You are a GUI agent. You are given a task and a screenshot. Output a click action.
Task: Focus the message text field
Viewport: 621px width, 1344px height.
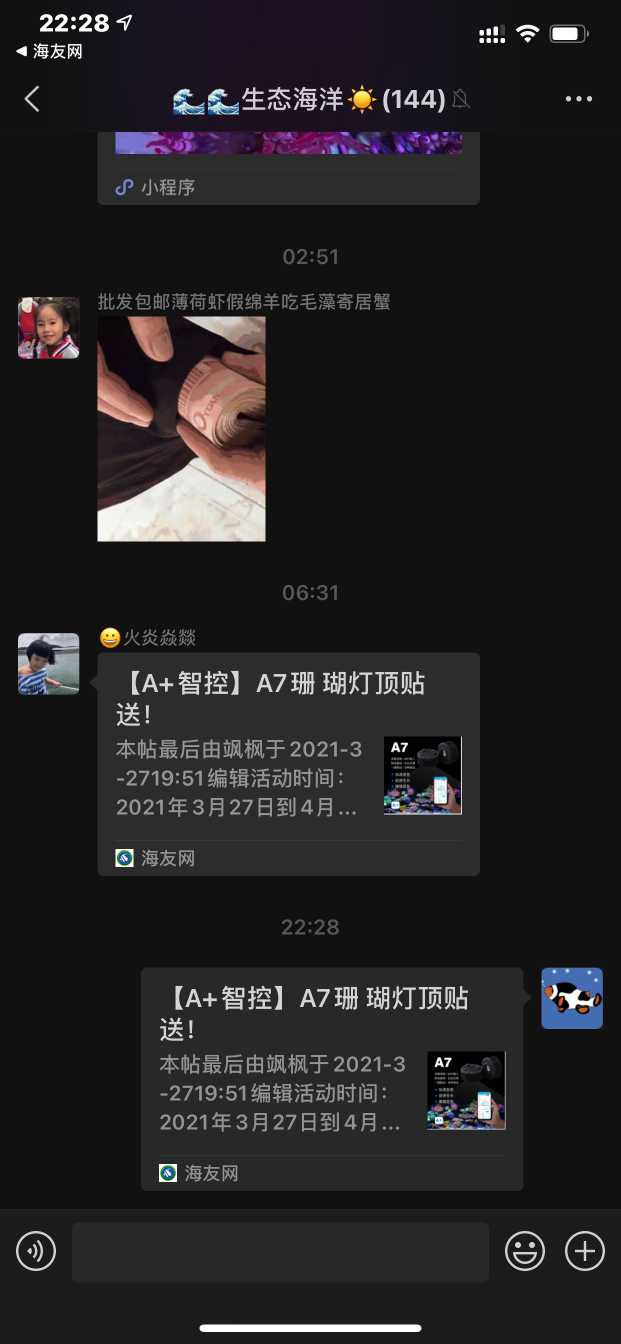tap(280, 1251)
